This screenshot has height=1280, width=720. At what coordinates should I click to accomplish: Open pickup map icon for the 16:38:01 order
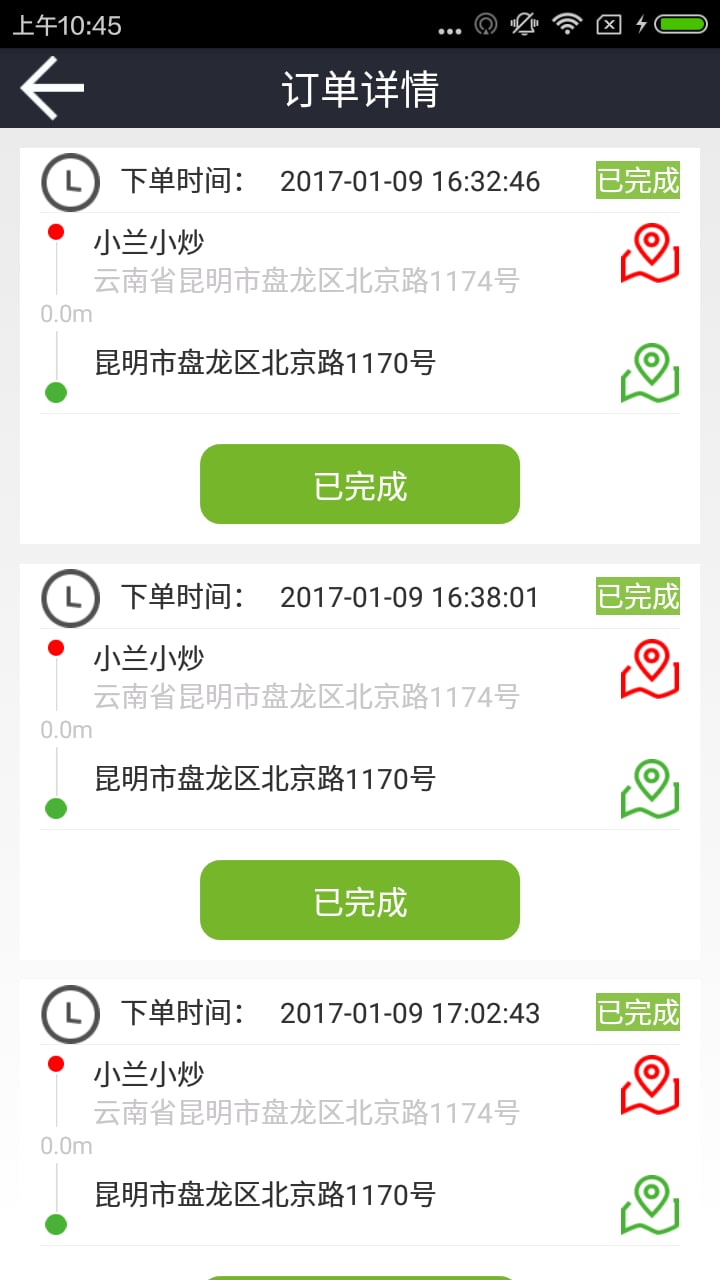point(650,670)
